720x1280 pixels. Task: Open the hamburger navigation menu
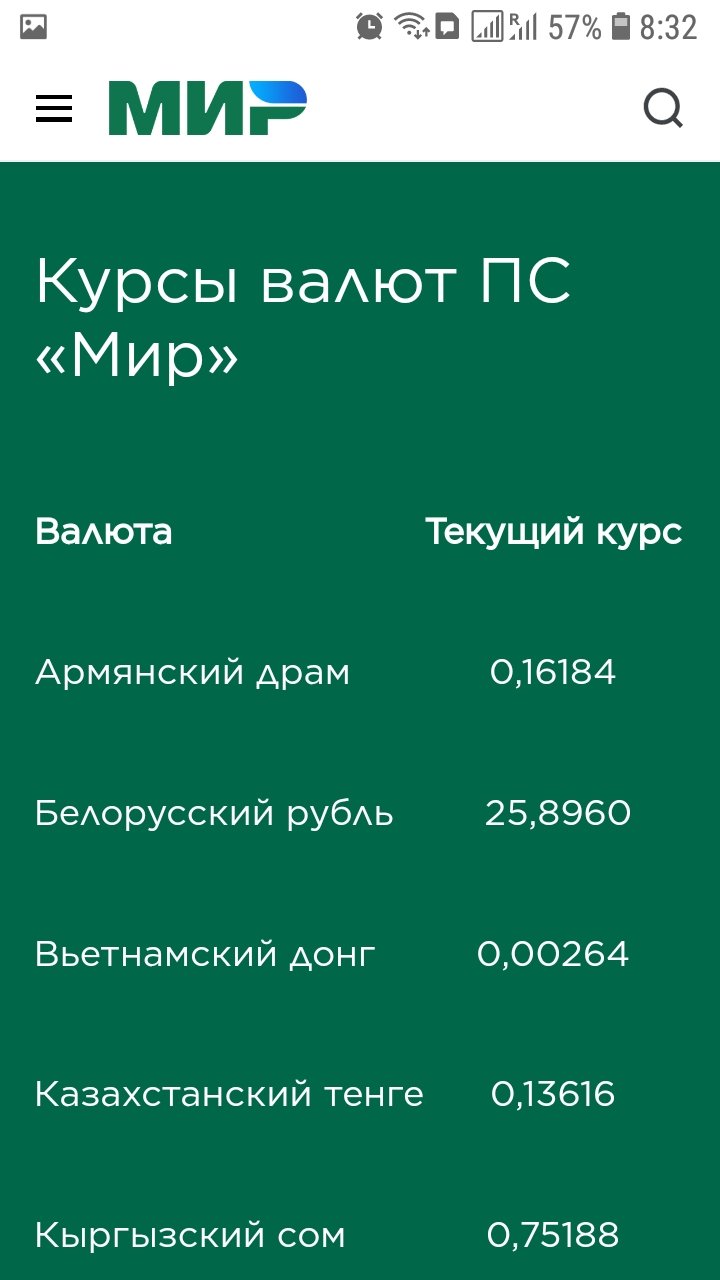tap(54, 109)
